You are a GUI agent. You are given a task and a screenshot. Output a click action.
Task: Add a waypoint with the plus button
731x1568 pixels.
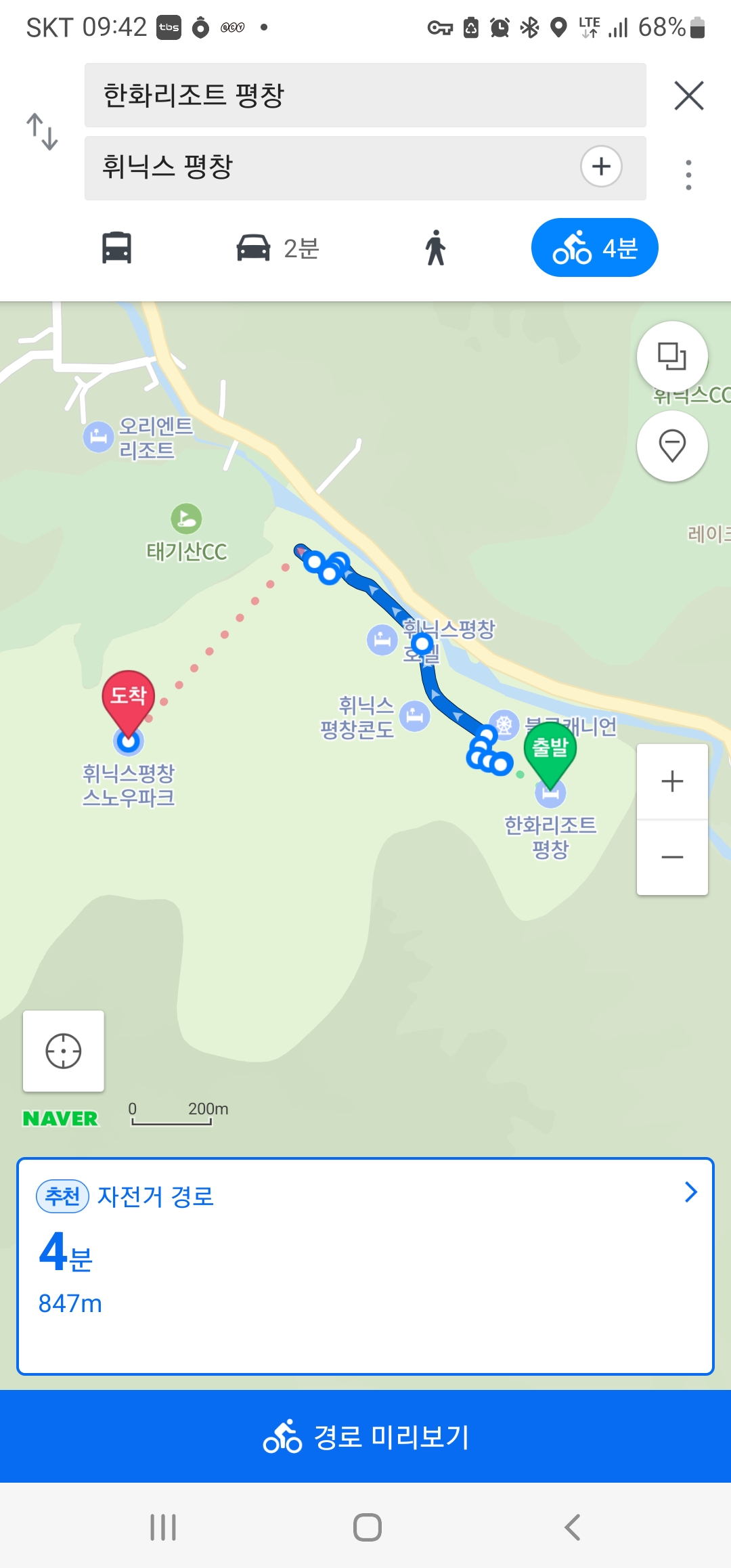[601, 167]
